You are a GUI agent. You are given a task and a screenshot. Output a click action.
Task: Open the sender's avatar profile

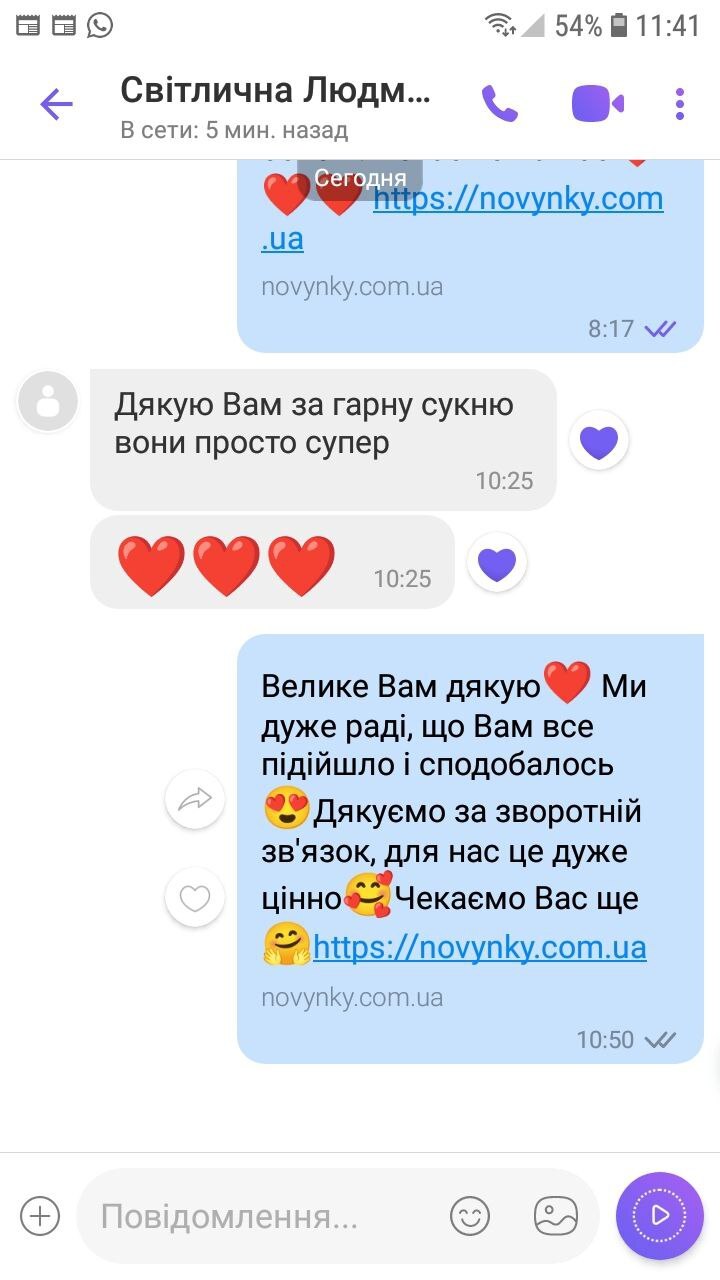(x=48, y=401)
